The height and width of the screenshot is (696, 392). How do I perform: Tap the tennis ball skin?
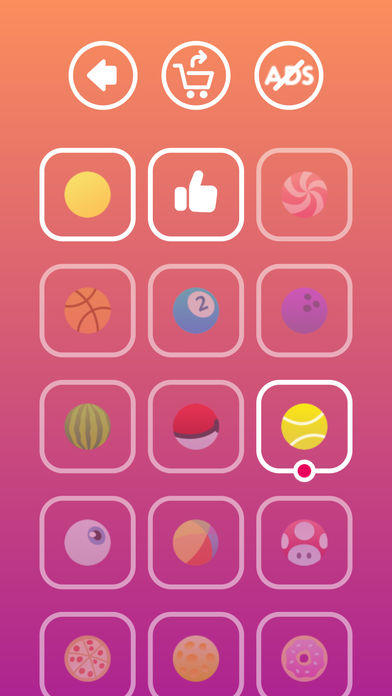304,426
